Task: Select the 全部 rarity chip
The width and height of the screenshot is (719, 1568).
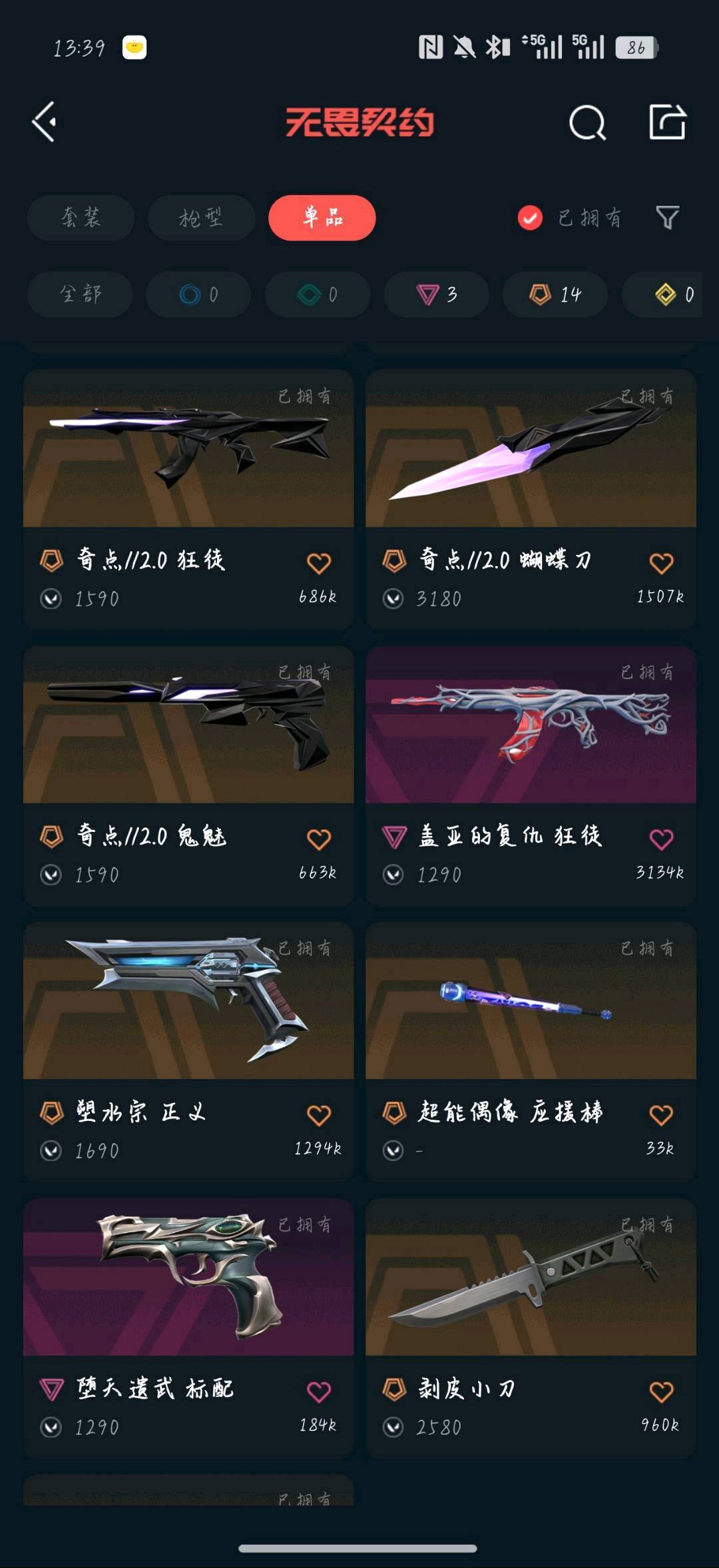Action: [x=80, y=294]
